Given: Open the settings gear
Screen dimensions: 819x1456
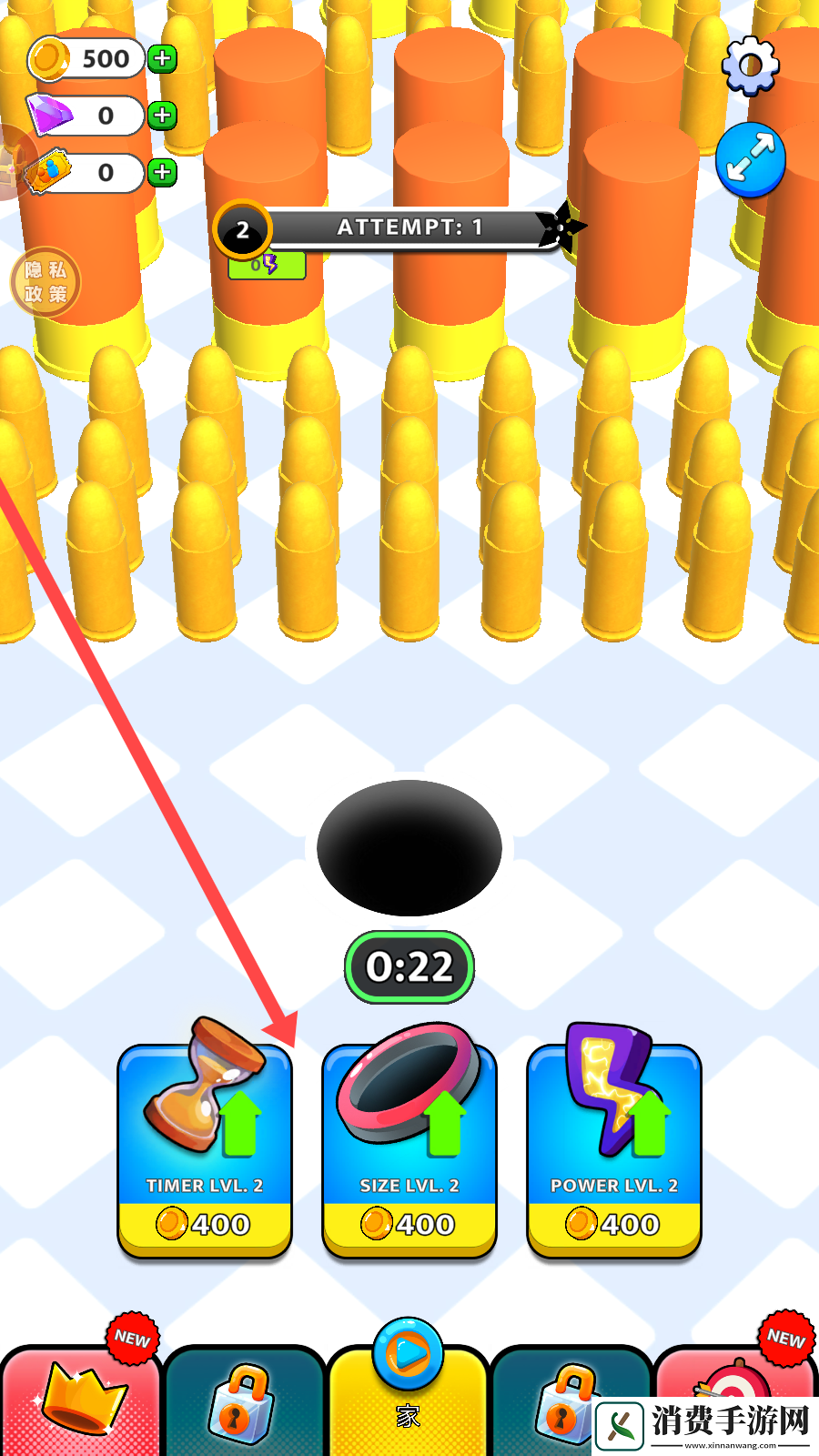Looking at the screenshot, I should coord(750,66).
